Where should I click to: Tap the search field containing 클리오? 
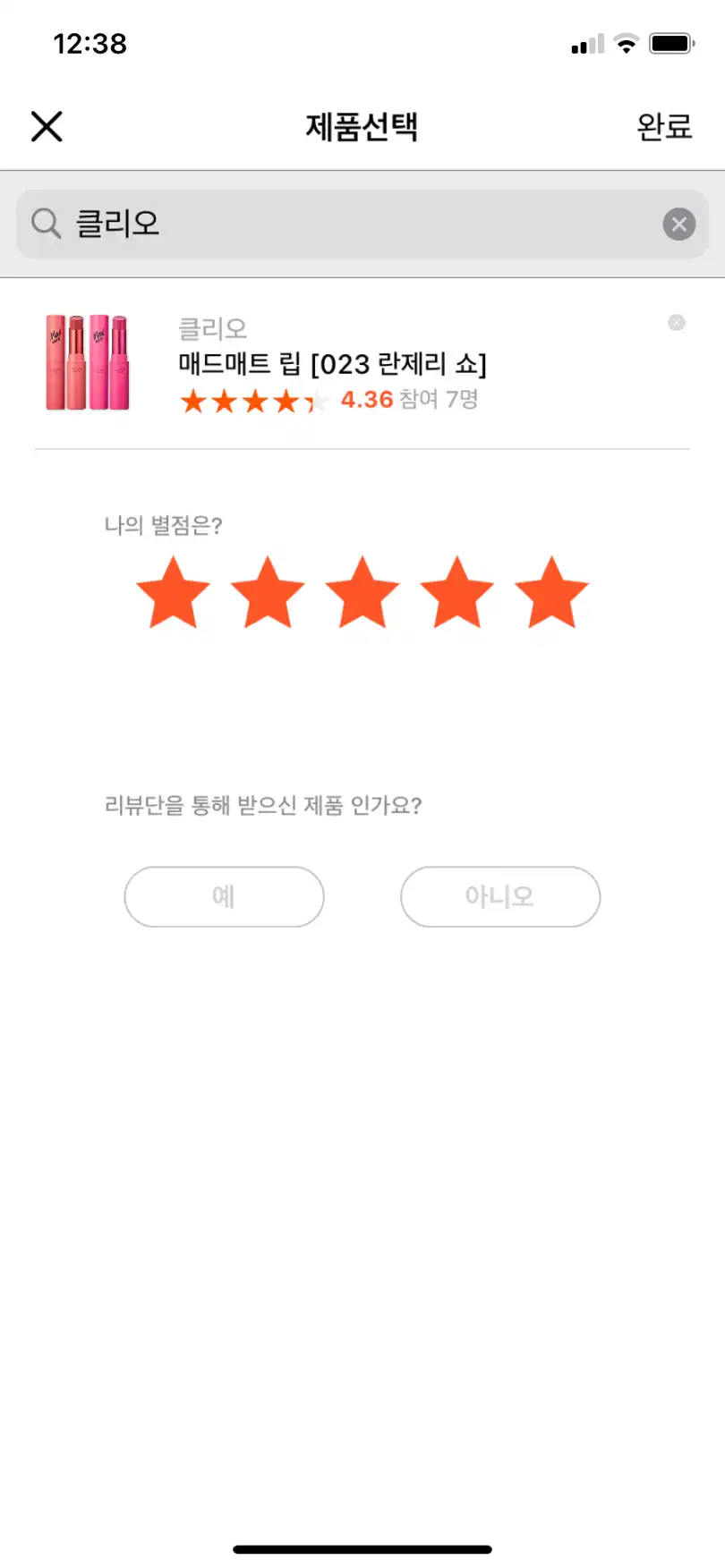[358, 224]
